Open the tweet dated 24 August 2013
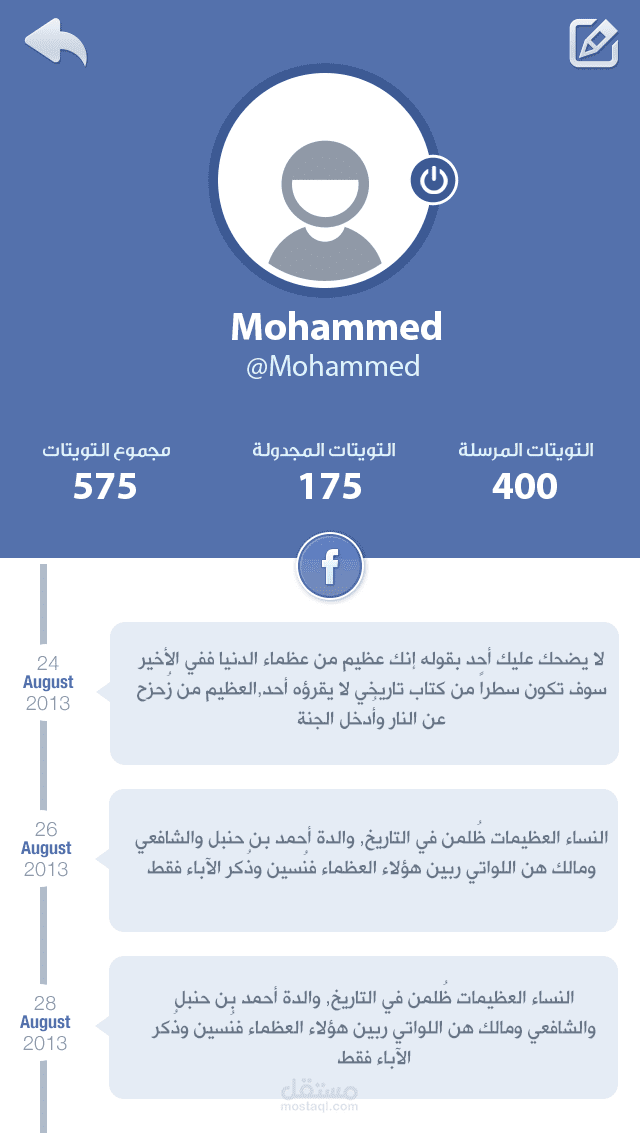The height and width of the screenshot is (1136, 640). pyautogui.click(x=364, y=693)
